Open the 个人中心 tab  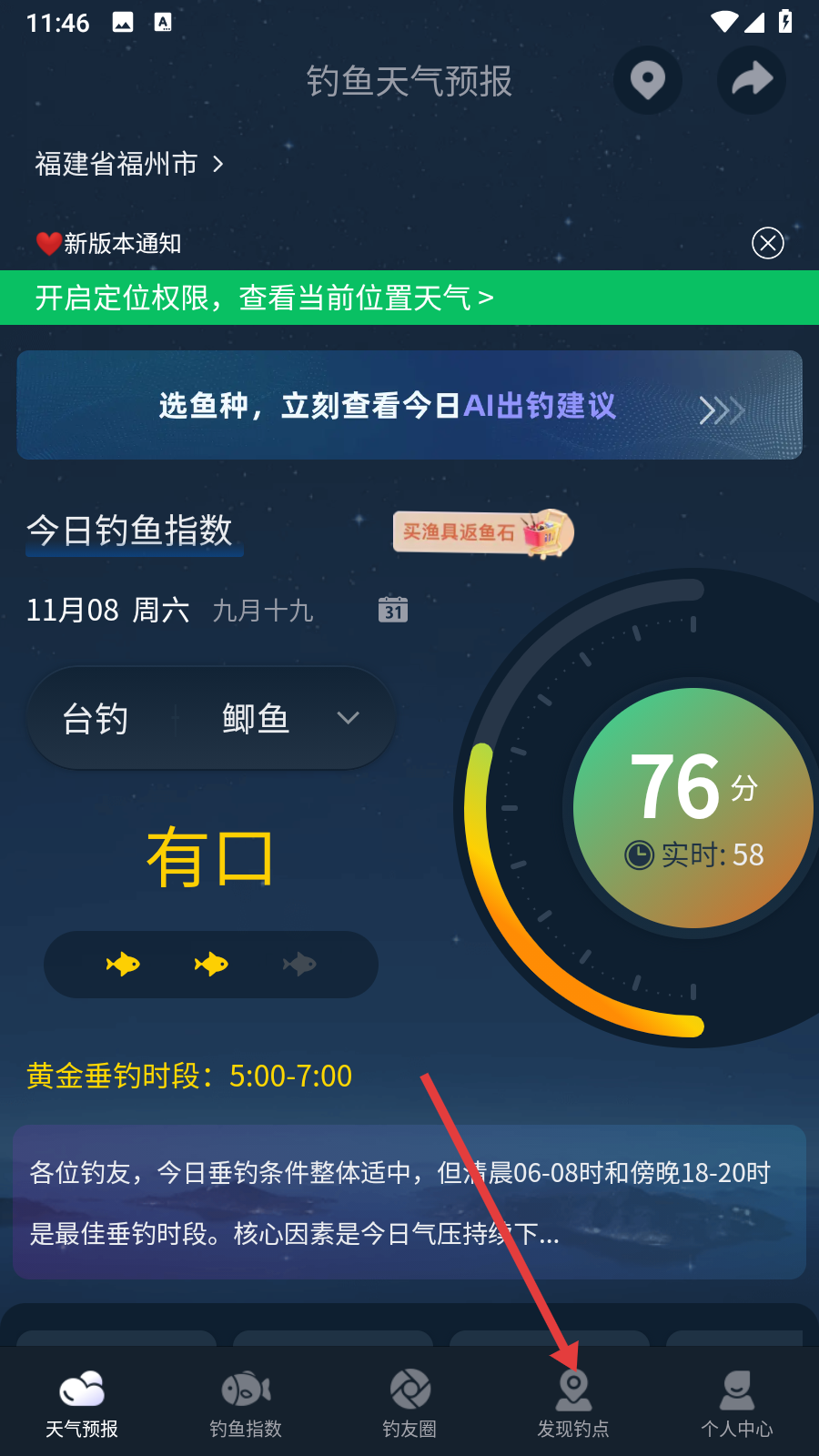[737, 1403]
